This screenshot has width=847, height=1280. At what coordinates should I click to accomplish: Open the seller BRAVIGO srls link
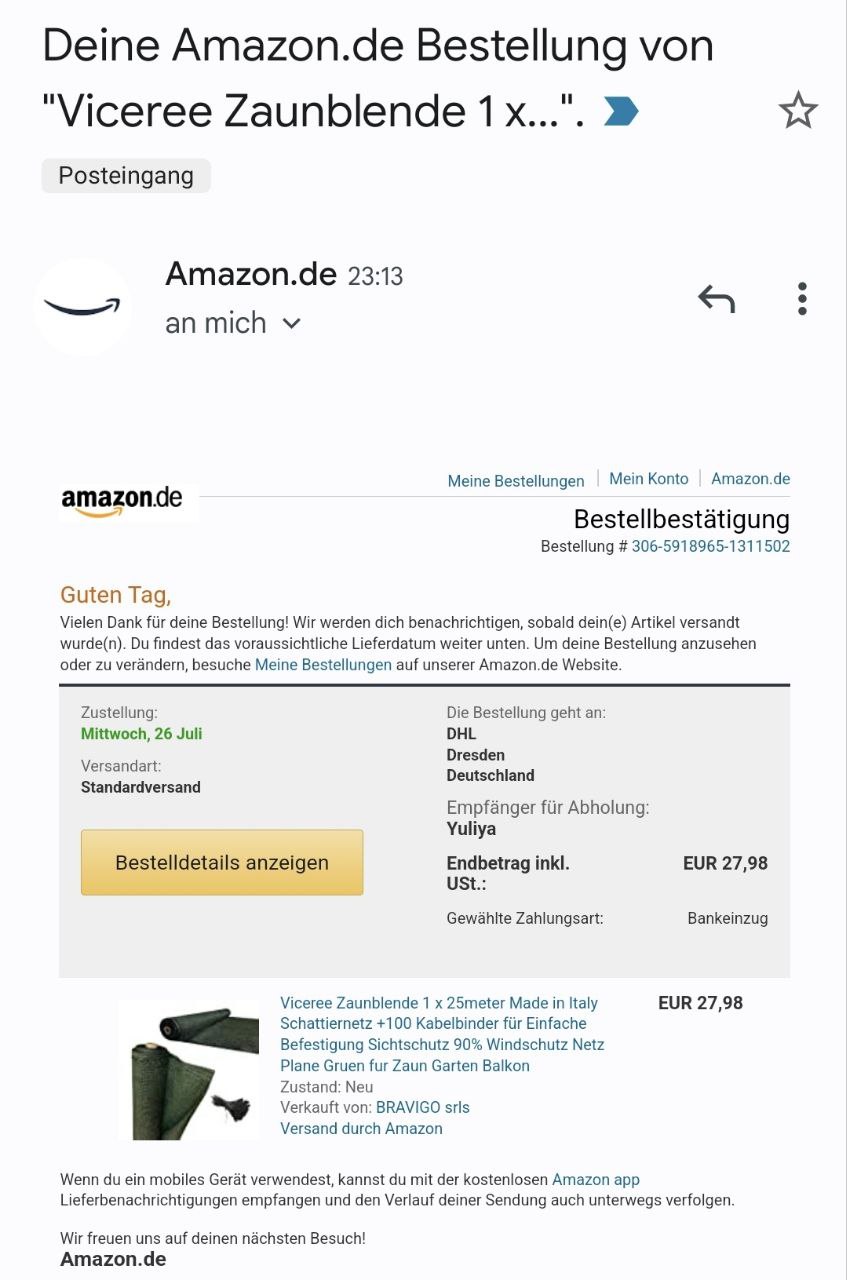(422, 1107)
